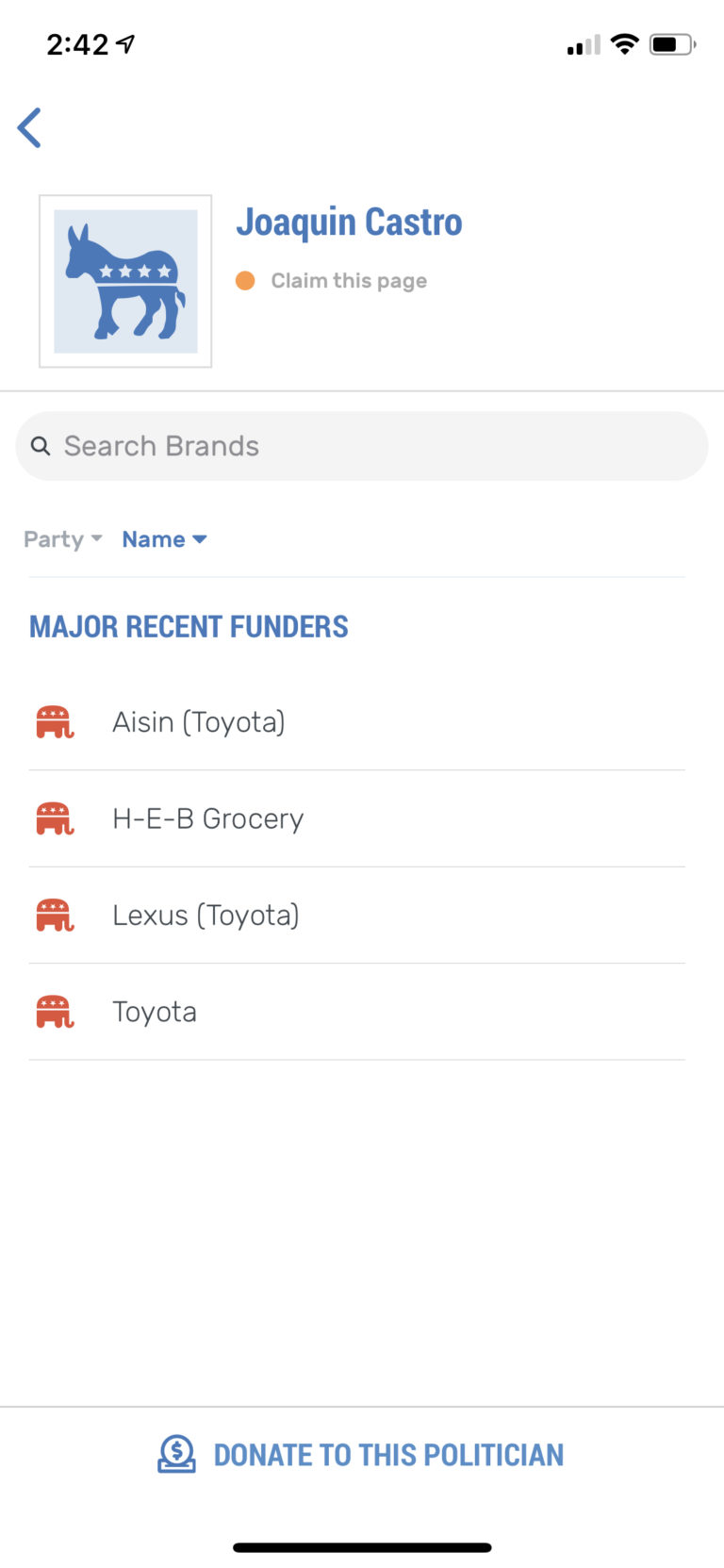Screen dimensions: 724x1568
Task: Click the Claim this page link
Action: click(x=348, y=279)
